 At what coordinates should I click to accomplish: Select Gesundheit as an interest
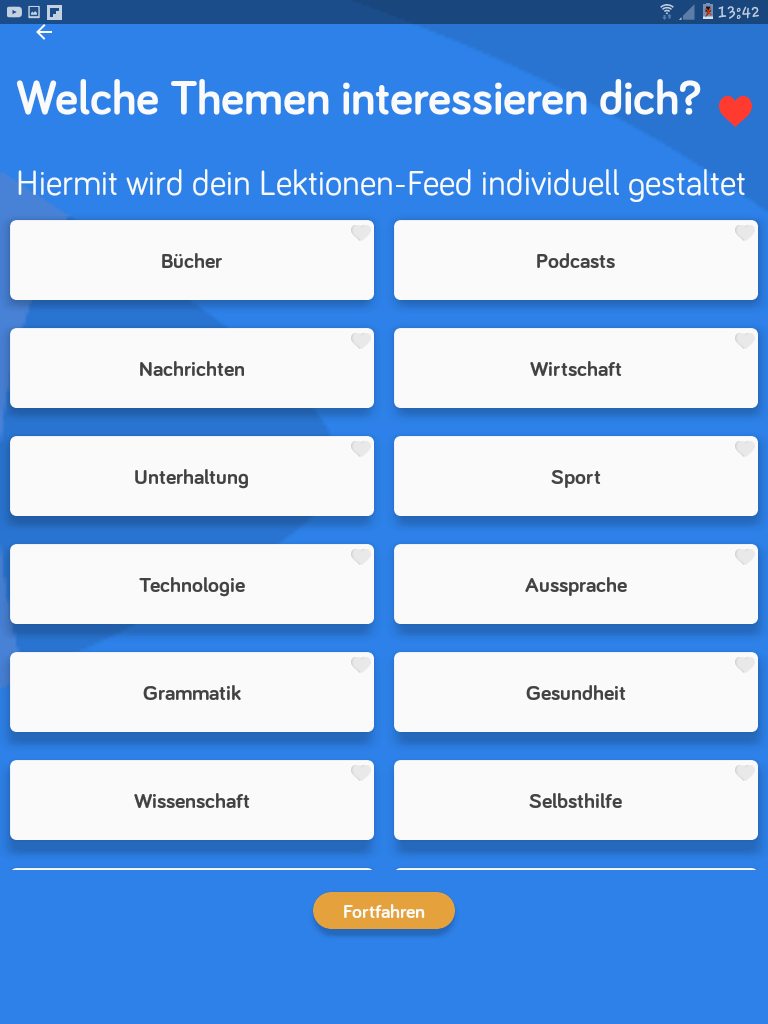tap(576, 693)
